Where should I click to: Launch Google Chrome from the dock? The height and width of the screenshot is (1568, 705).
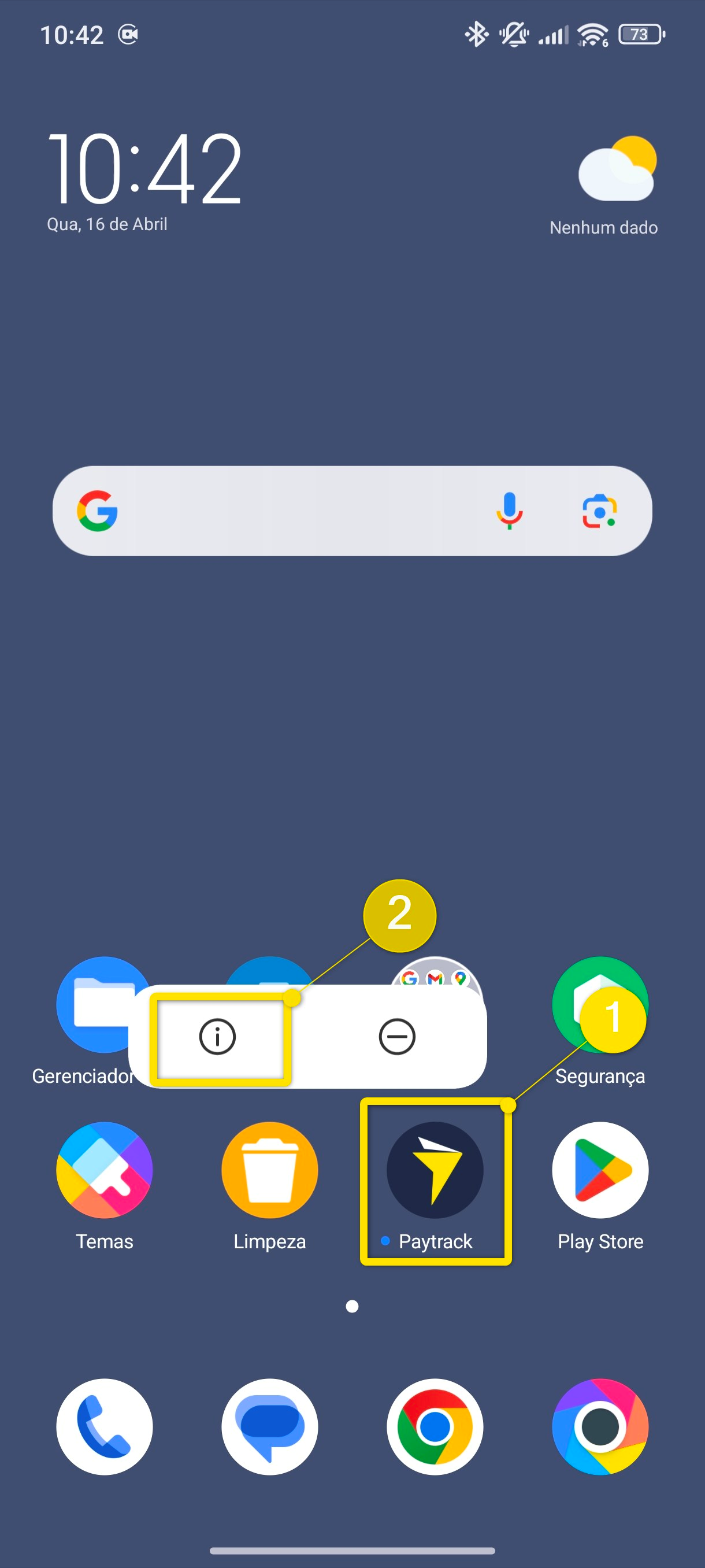tap(435, 1427)
